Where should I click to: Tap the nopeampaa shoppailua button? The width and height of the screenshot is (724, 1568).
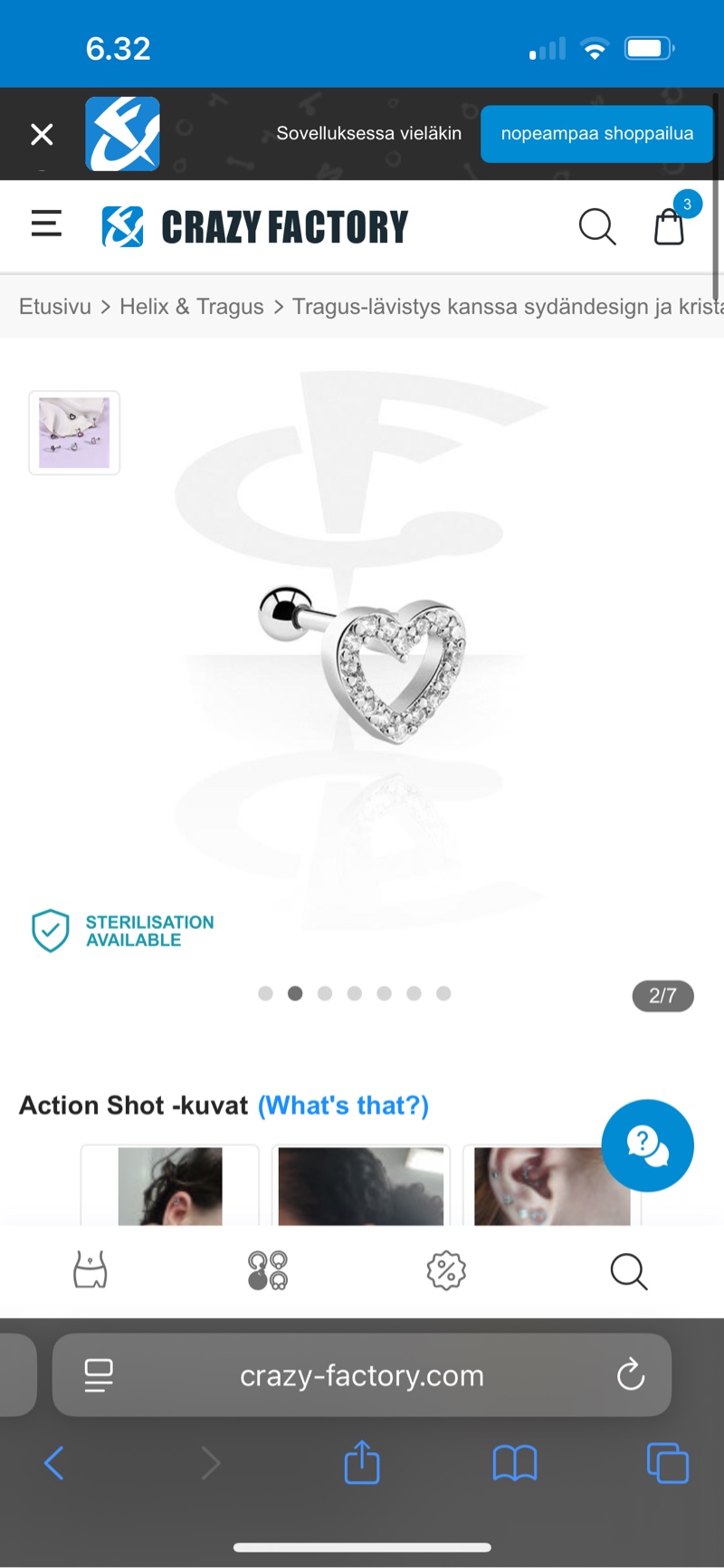click(596, 134)
